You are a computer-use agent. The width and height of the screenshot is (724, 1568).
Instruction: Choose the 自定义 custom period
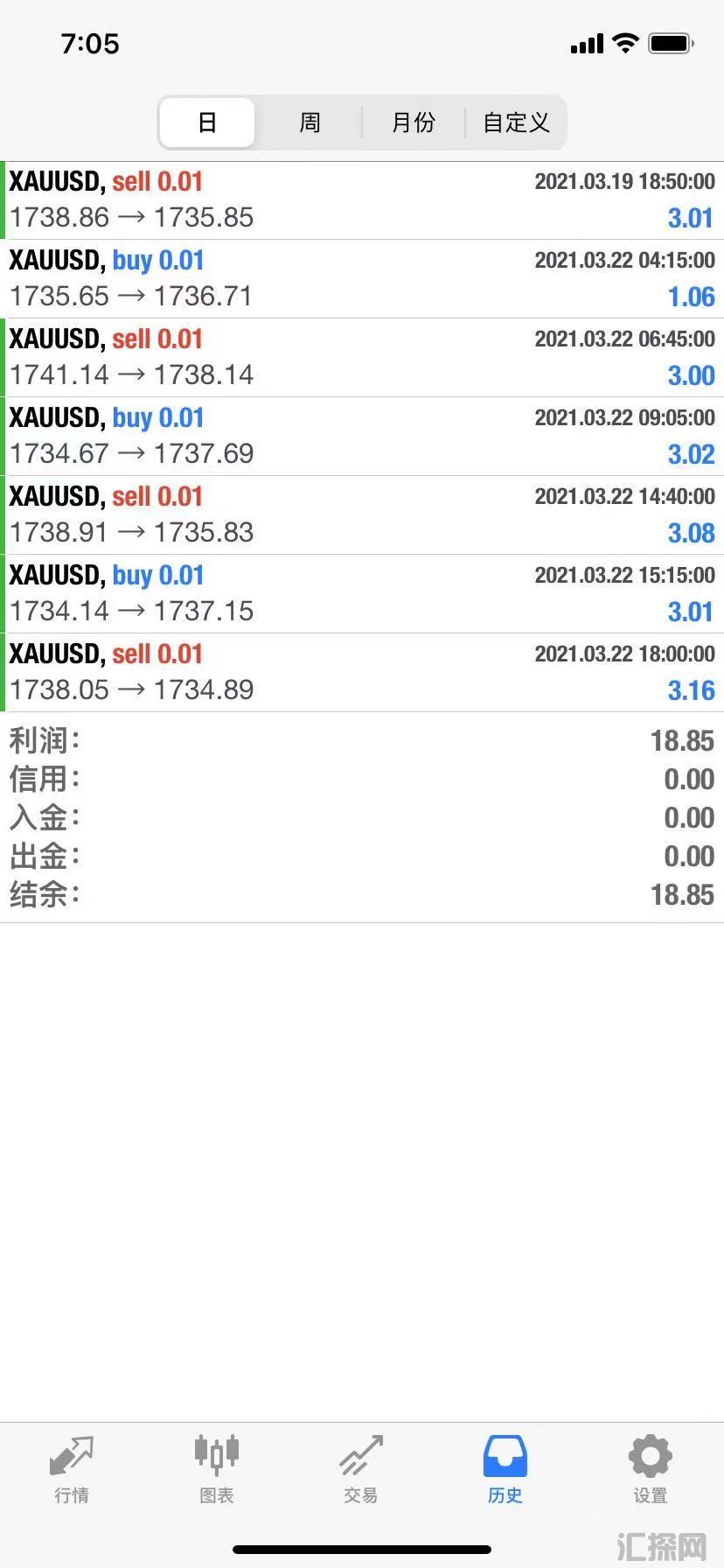tap(516, 122)
